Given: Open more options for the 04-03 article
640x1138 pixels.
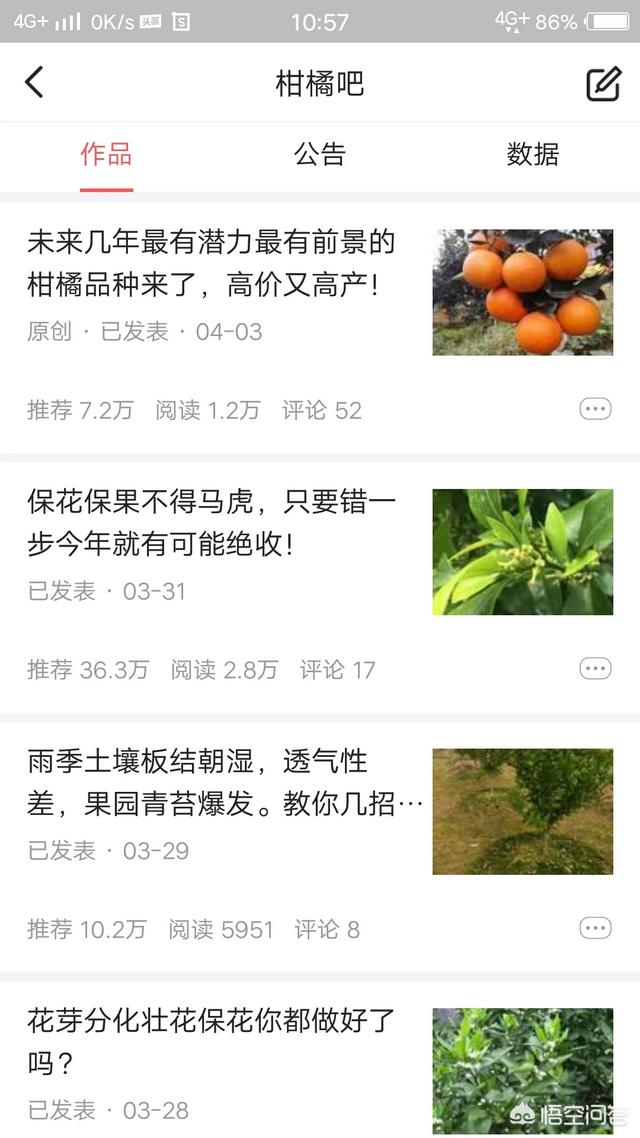Looking at the screenshot, I should (595, 409).
